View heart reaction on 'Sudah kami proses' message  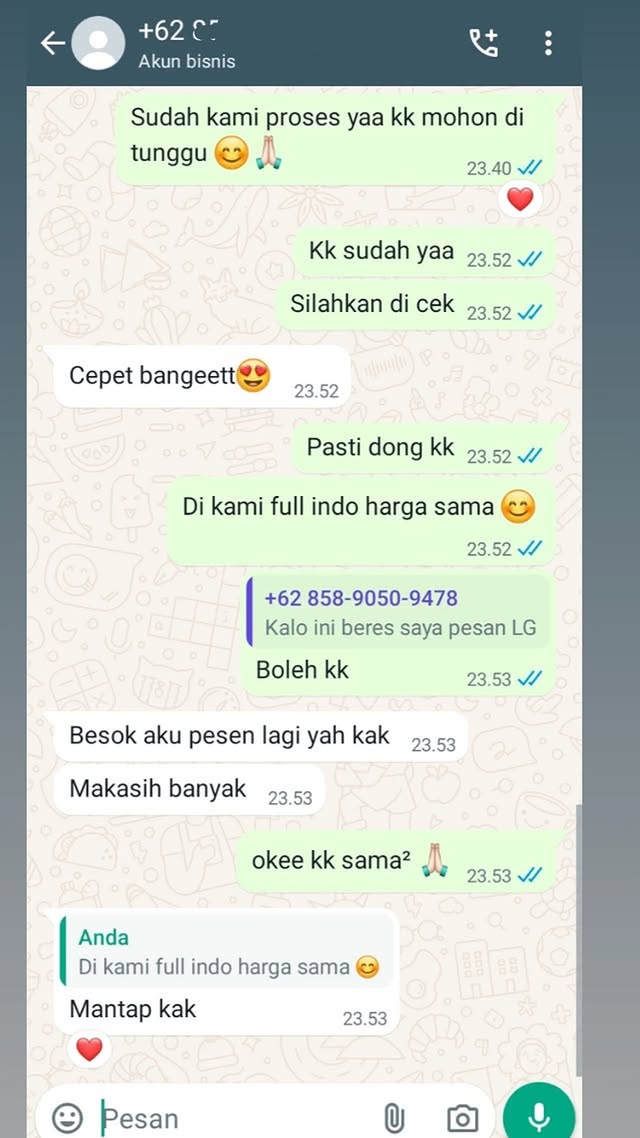(520, 199)
